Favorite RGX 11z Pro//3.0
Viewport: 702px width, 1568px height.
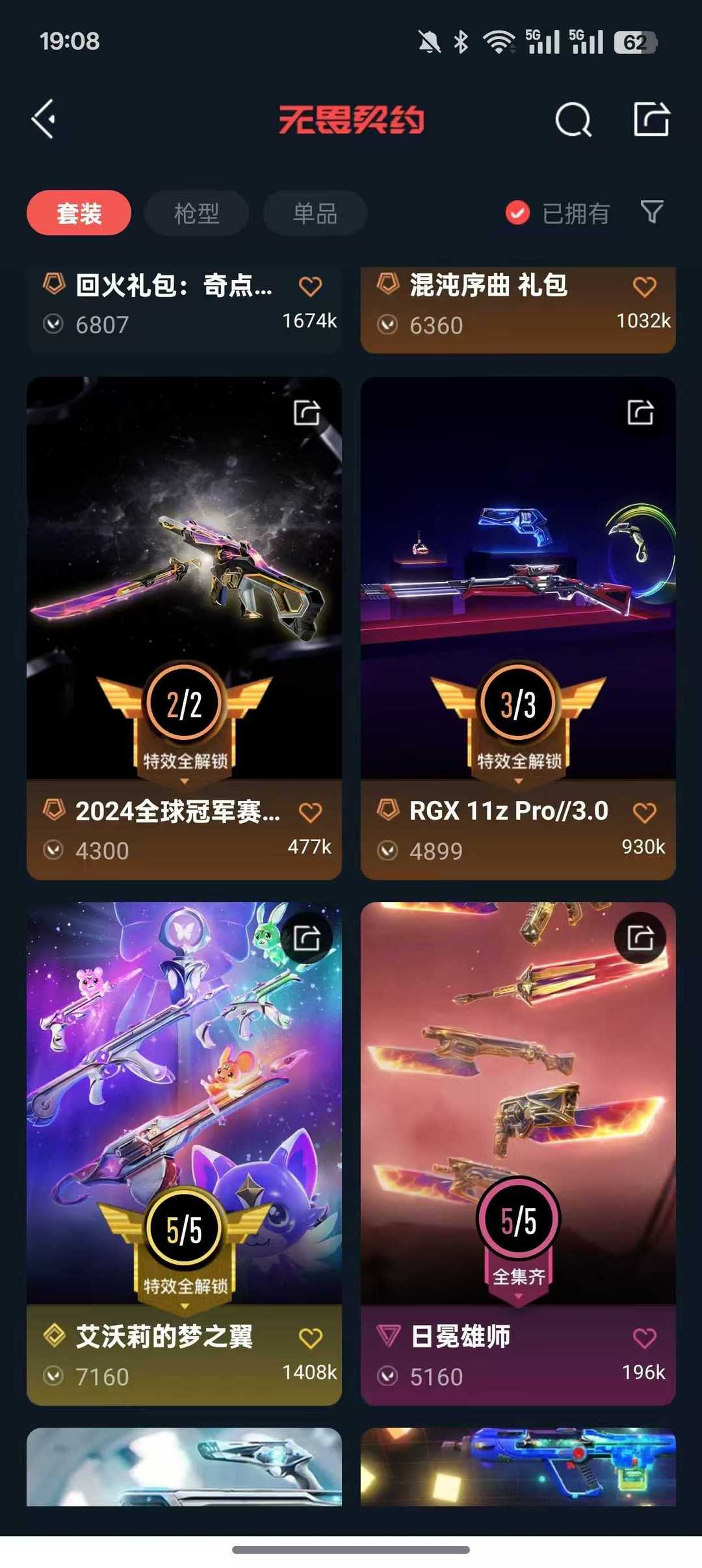click(645, 811)
